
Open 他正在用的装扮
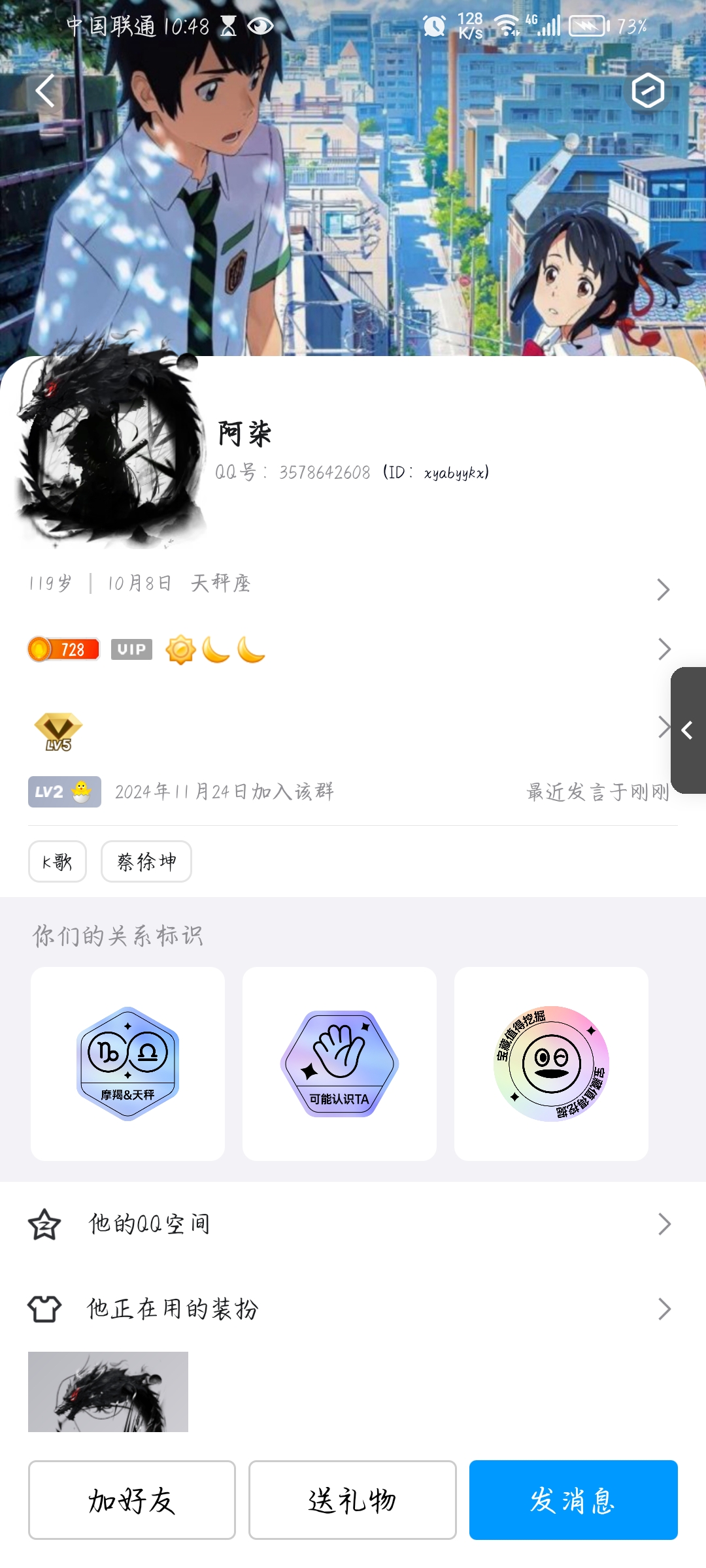pyautogui.click(x=353, y=1309)
